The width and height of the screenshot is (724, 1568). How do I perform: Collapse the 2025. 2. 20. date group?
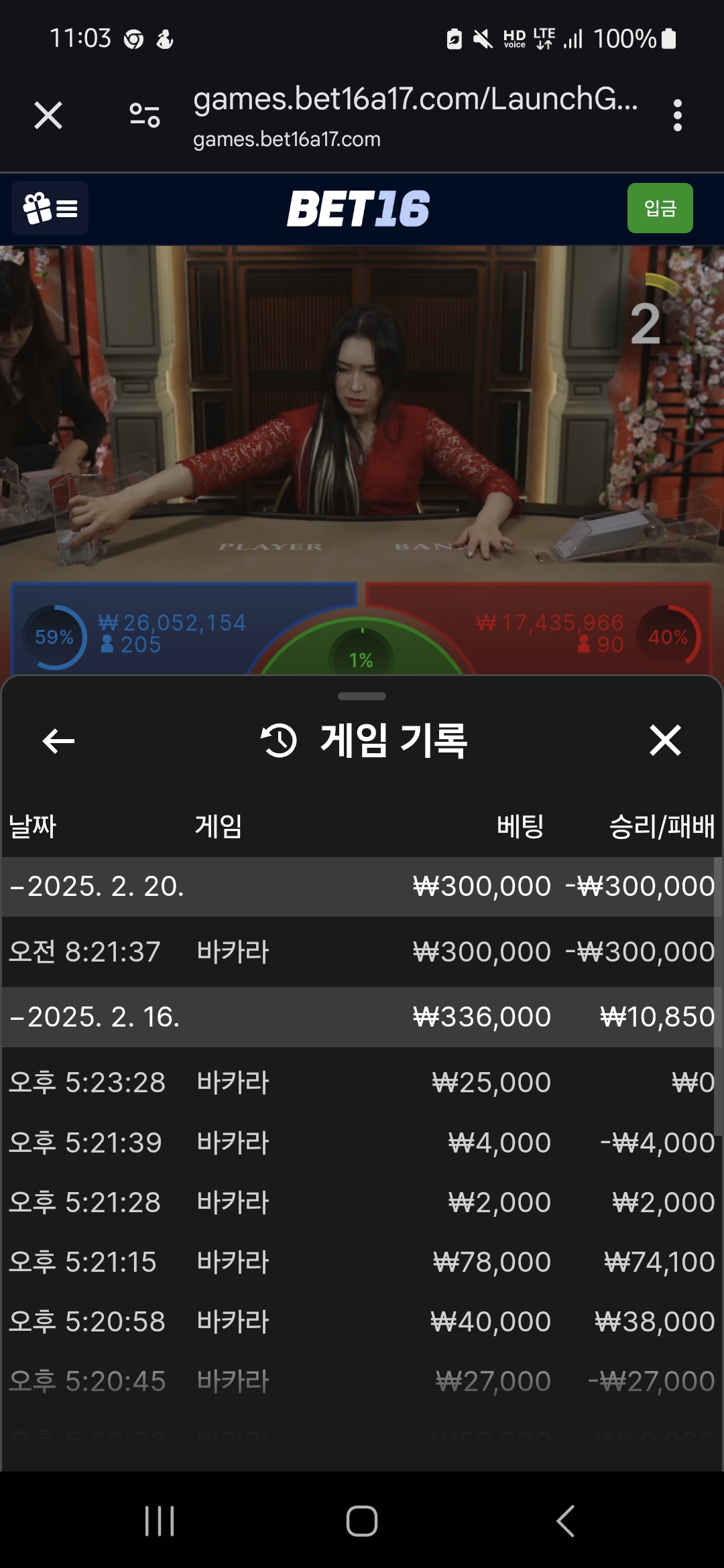(x=97, y=886)
